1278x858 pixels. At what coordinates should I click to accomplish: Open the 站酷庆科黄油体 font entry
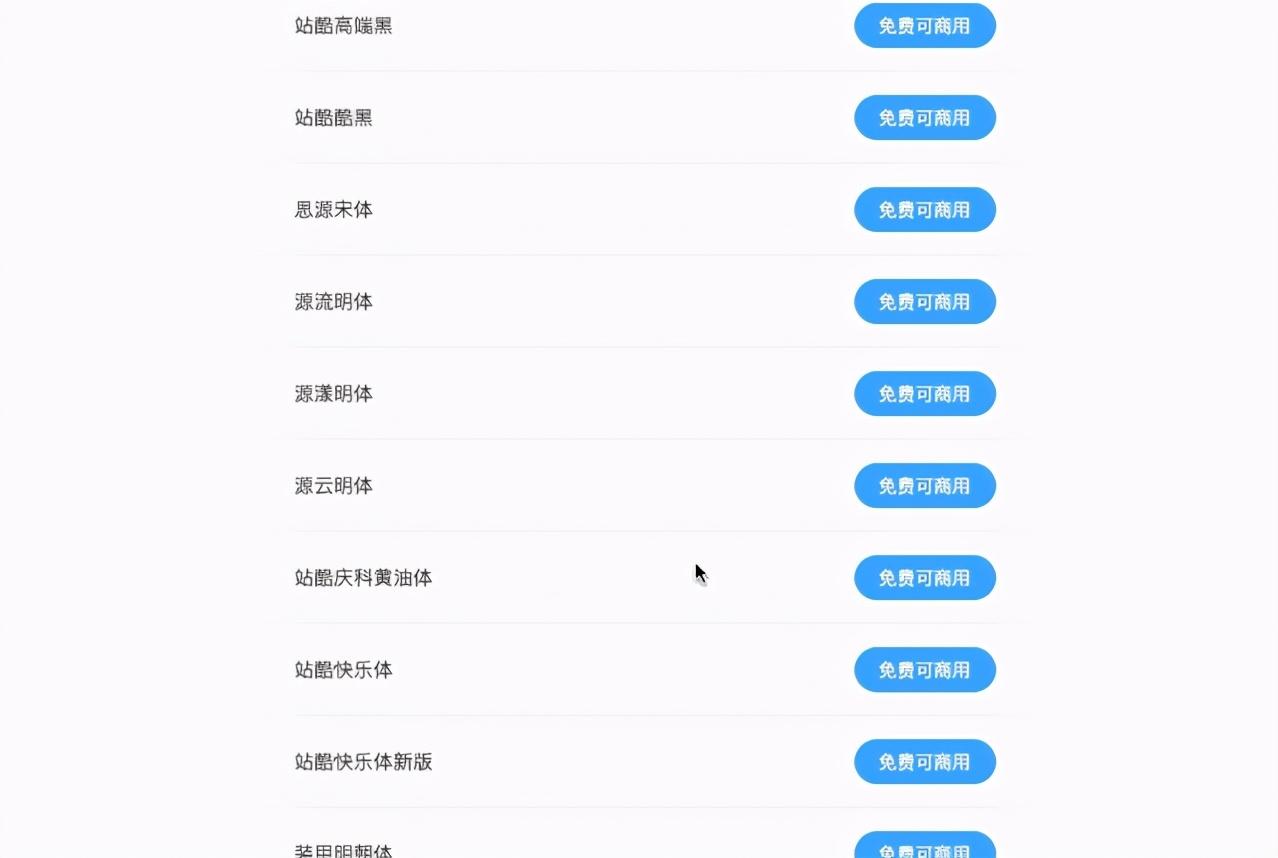point(363,578)
